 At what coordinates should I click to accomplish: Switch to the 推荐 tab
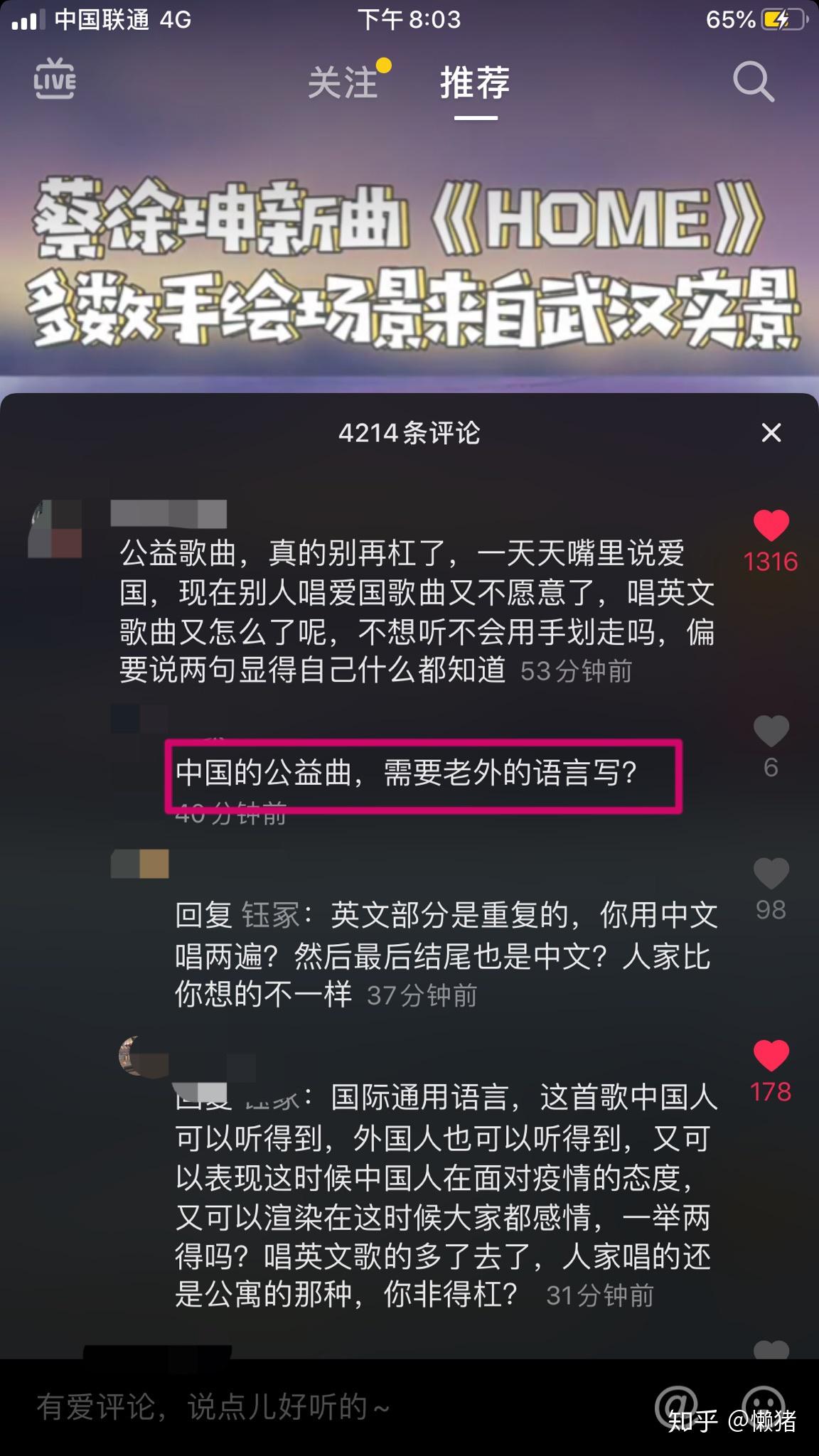pos(475,82)
